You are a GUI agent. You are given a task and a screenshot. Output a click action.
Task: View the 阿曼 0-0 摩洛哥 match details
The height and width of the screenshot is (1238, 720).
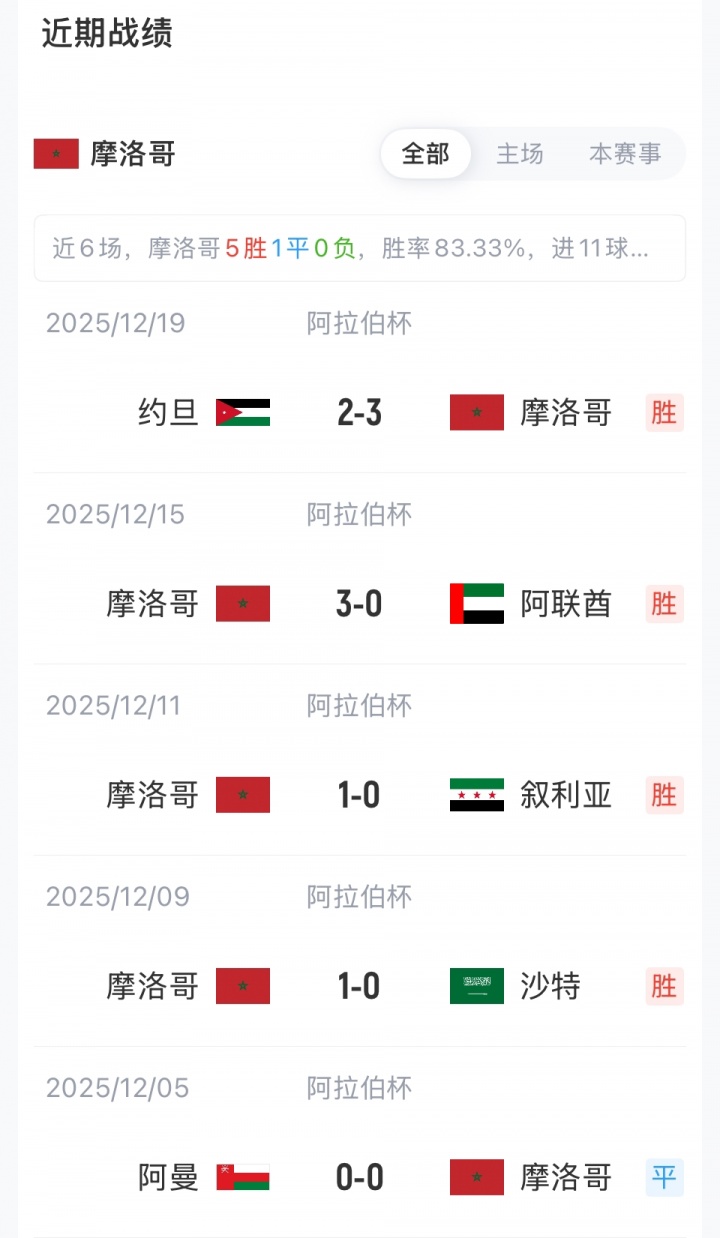pyautogui.click(x=360, y=1178)
